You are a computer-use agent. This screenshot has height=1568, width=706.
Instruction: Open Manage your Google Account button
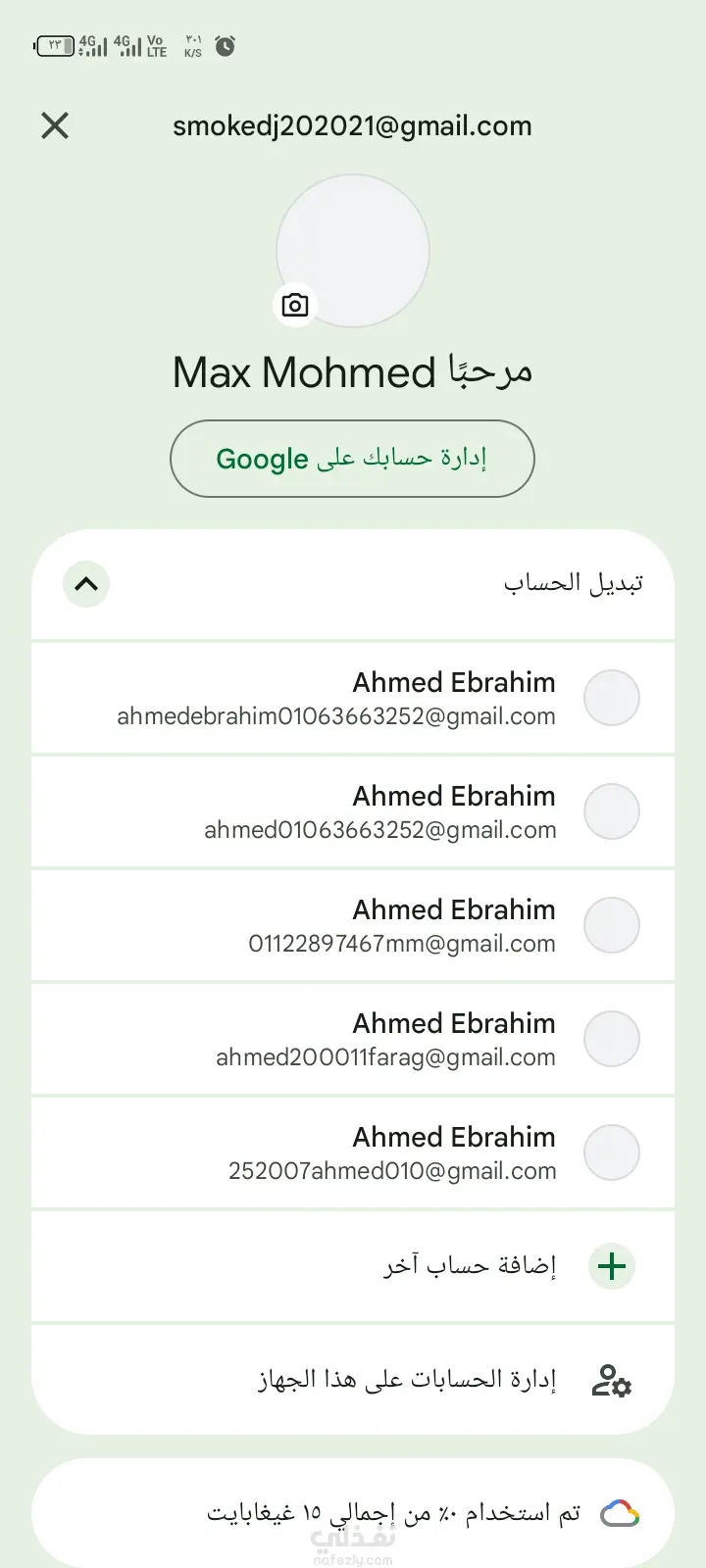[x=352, y=459]
